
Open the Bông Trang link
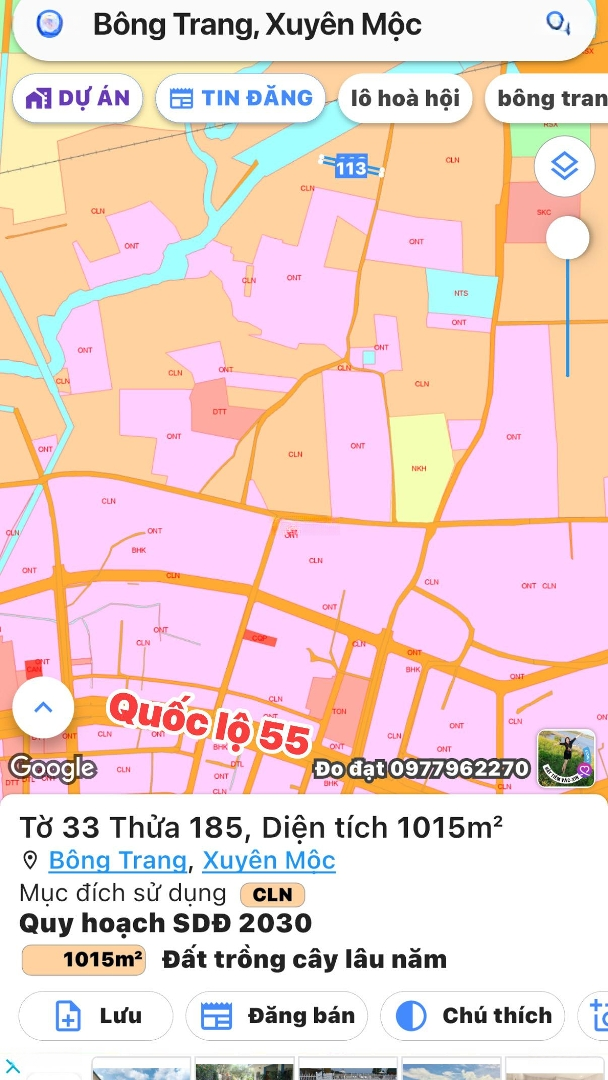coord(118,860)
